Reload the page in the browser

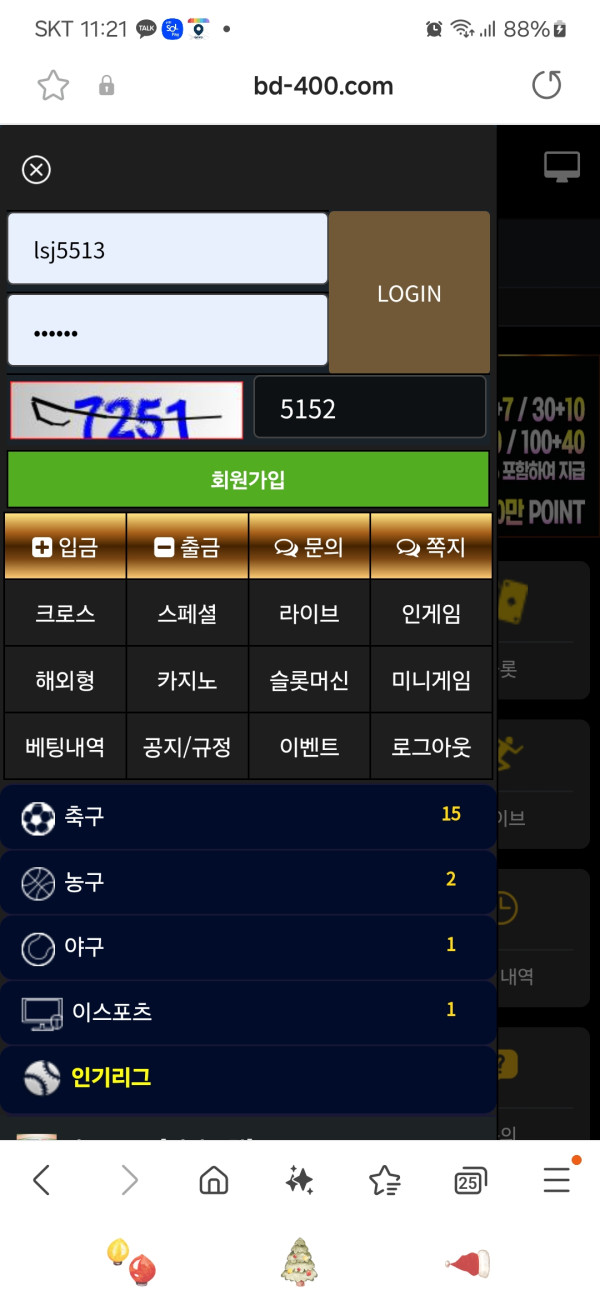[546, 86]
